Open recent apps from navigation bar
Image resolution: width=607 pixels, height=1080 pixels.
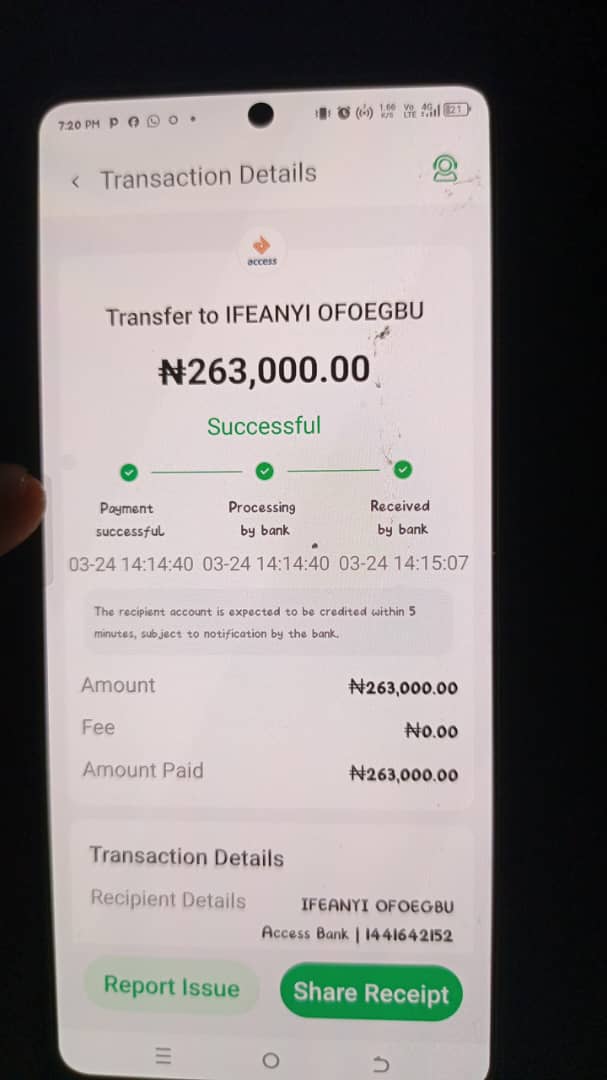(164, 1056)
